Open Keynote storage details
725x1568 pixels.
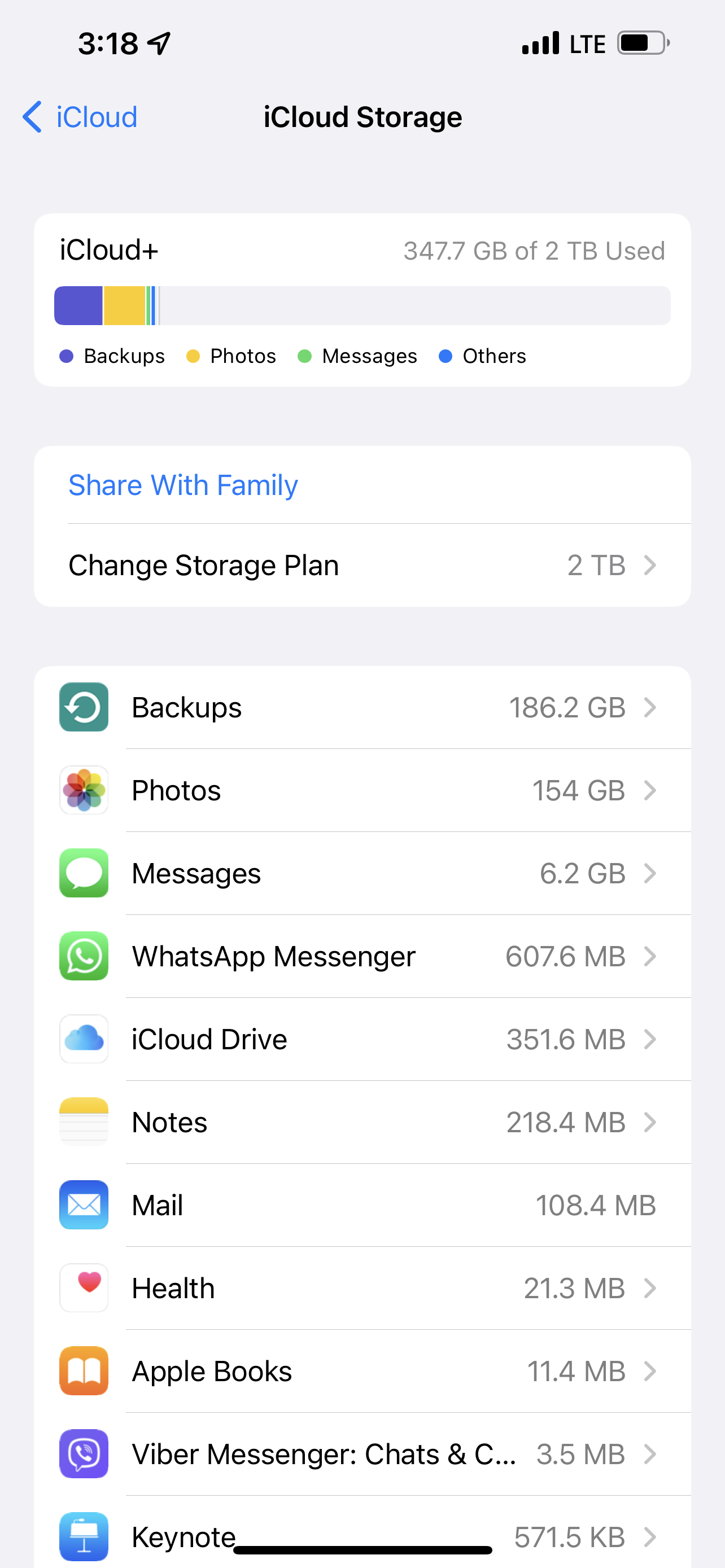[362, 1531]
